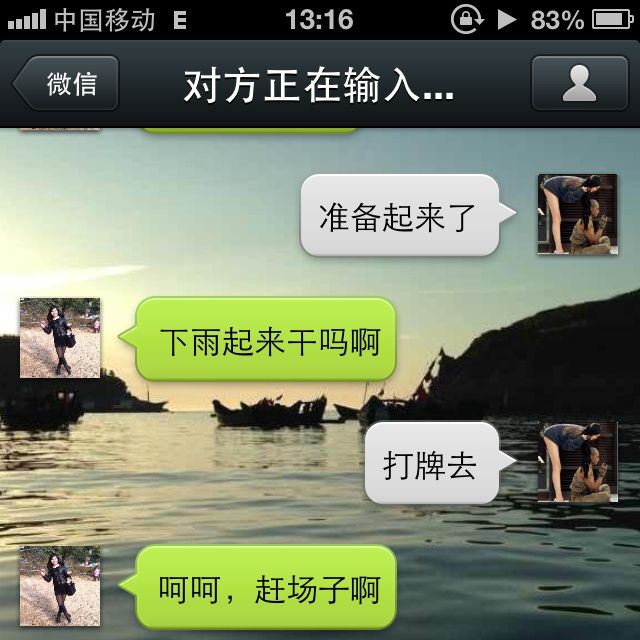Open the contact profile icon in the header
Screen dimensions: 640x640
579,84
